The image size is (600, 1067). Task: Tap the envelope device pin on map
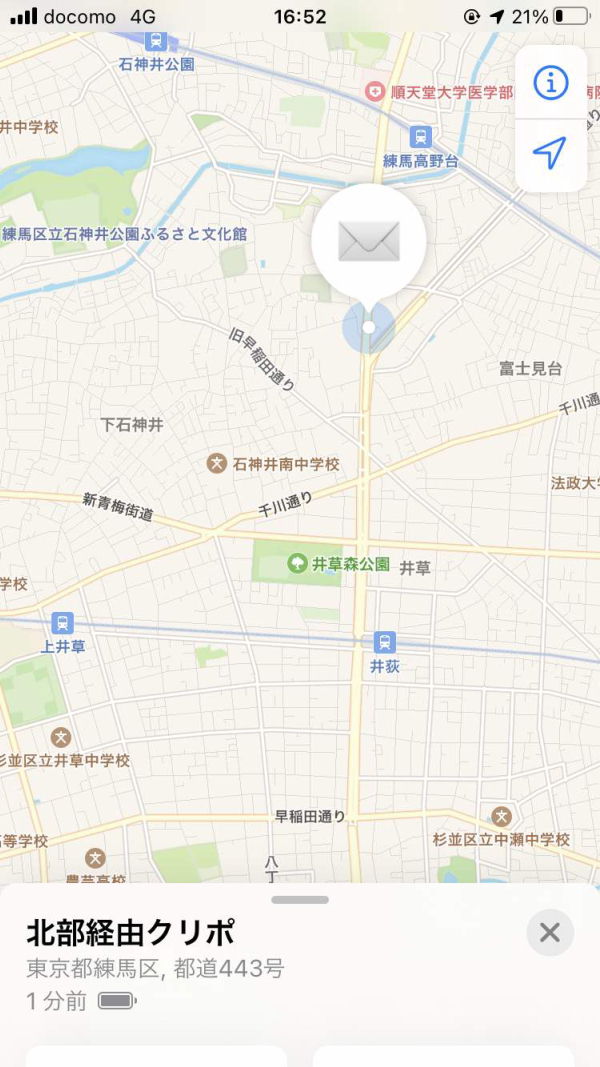(x=369, y=241)
